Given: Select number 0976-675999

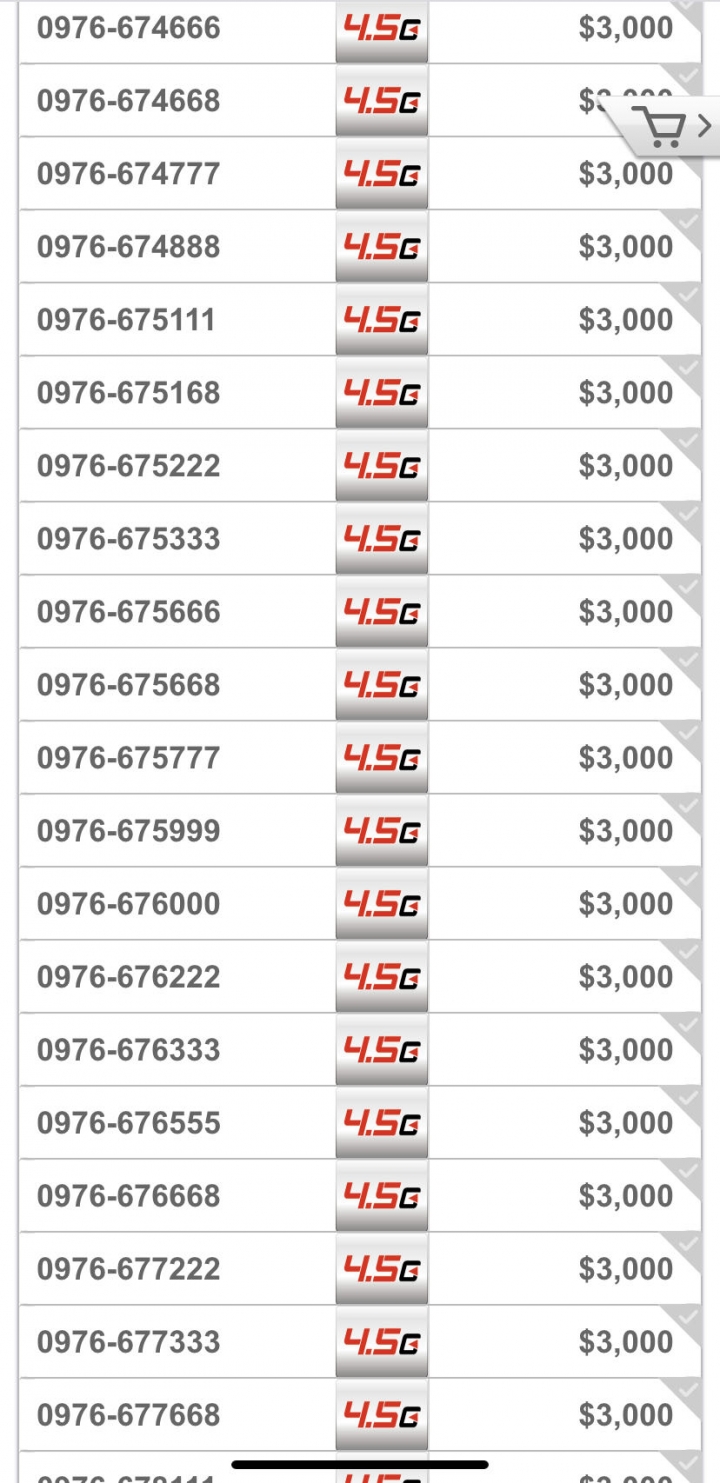Looking at the screenshot, I should pos(360,831).
